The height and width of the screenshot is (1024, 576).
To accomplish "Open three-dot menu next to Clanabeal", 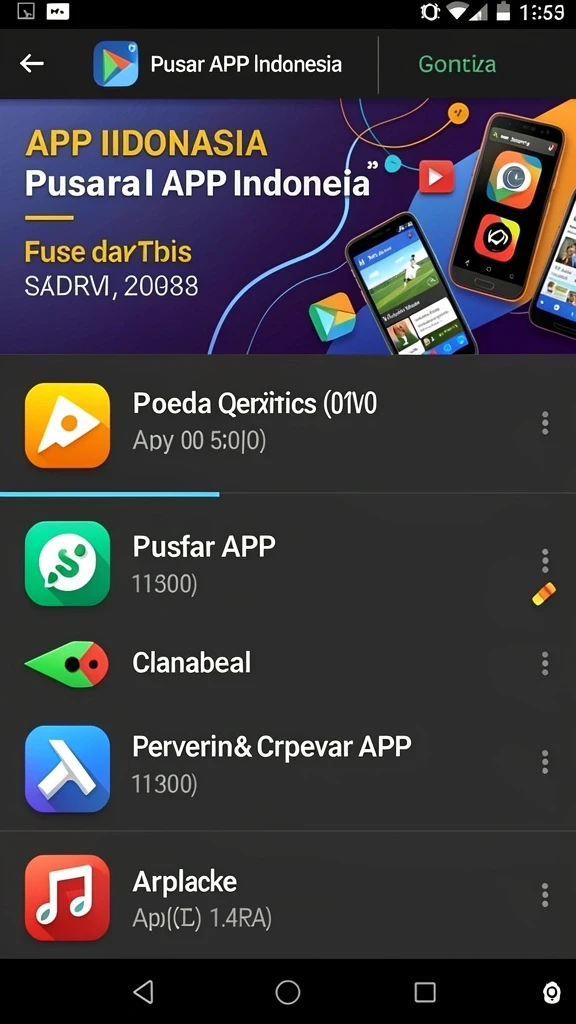I will coord(545,663).
